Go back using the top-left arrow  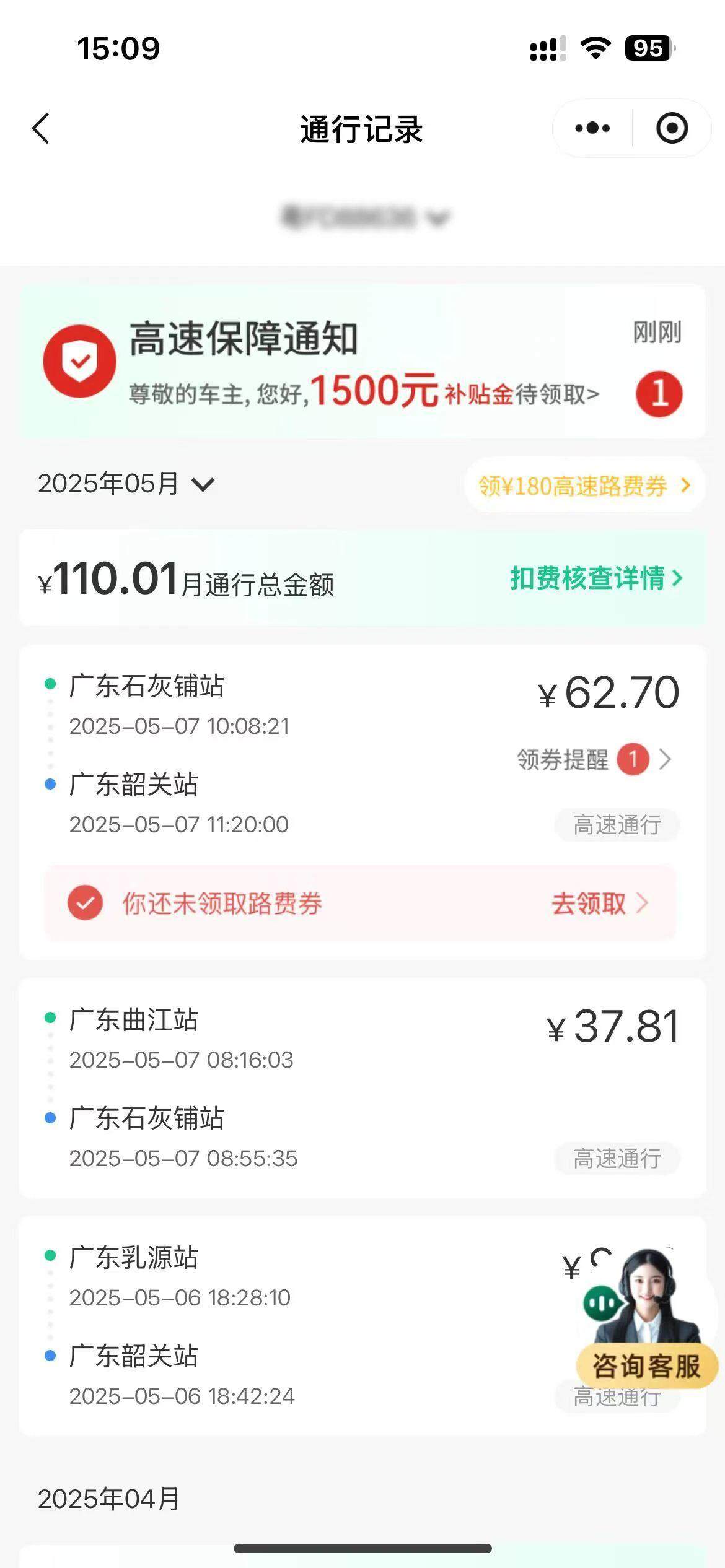click(x=41, y=129)
